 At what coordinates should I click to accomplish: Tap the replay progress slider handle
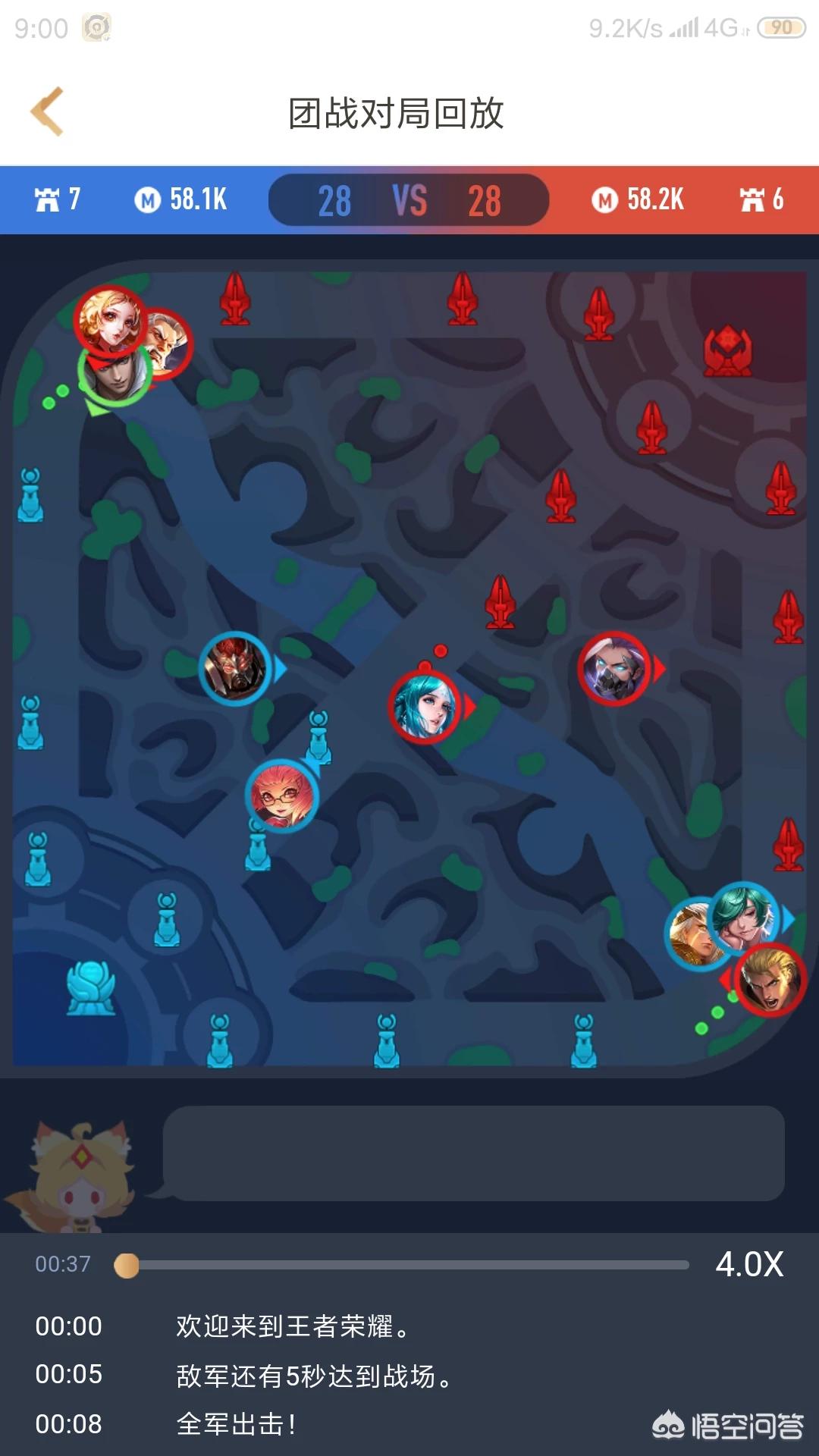coord(127,1265)
